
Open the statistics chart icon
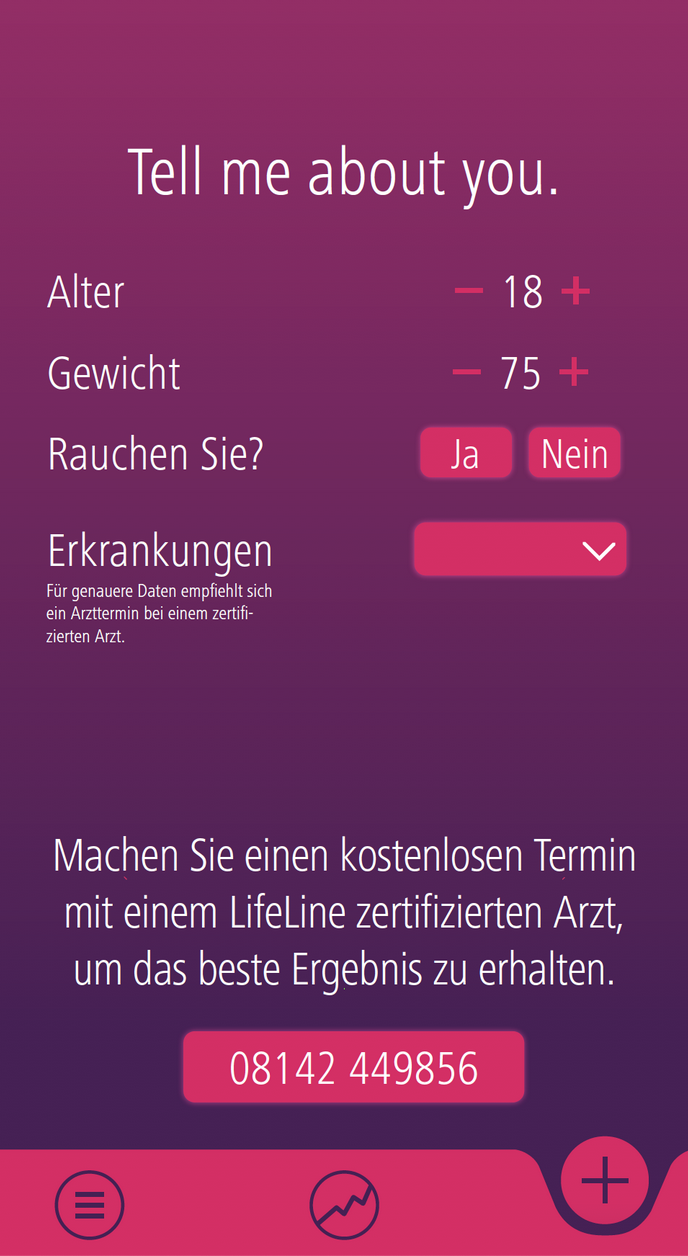click(x=344, y=1205)
